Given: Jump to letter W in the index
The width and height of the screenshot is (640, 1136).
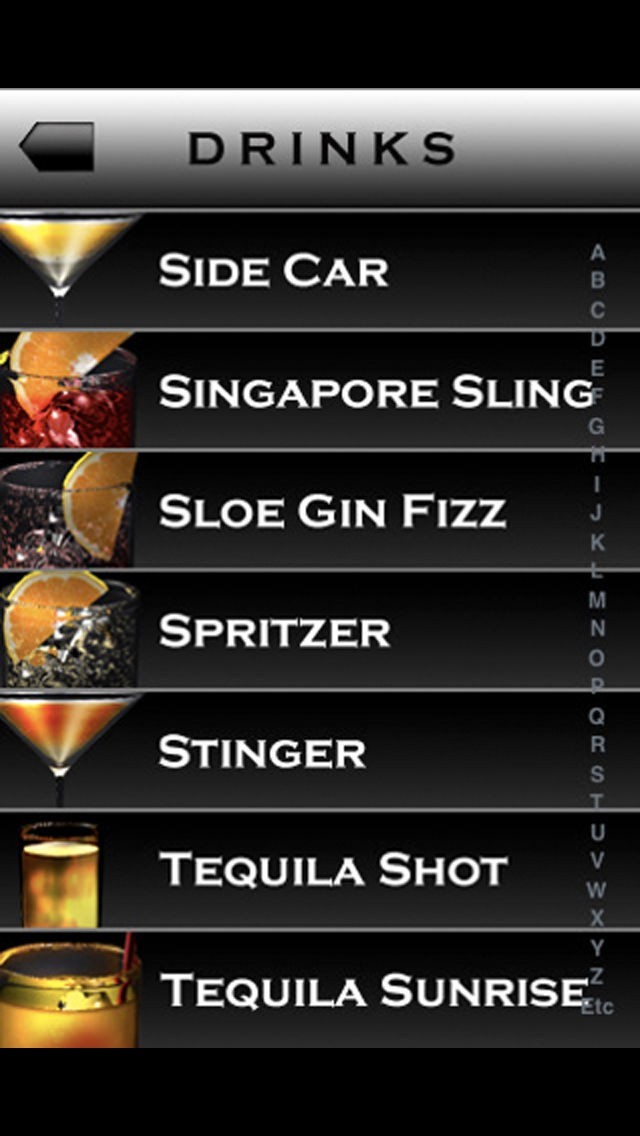Looking at the screenshot, I should [597, 889].
